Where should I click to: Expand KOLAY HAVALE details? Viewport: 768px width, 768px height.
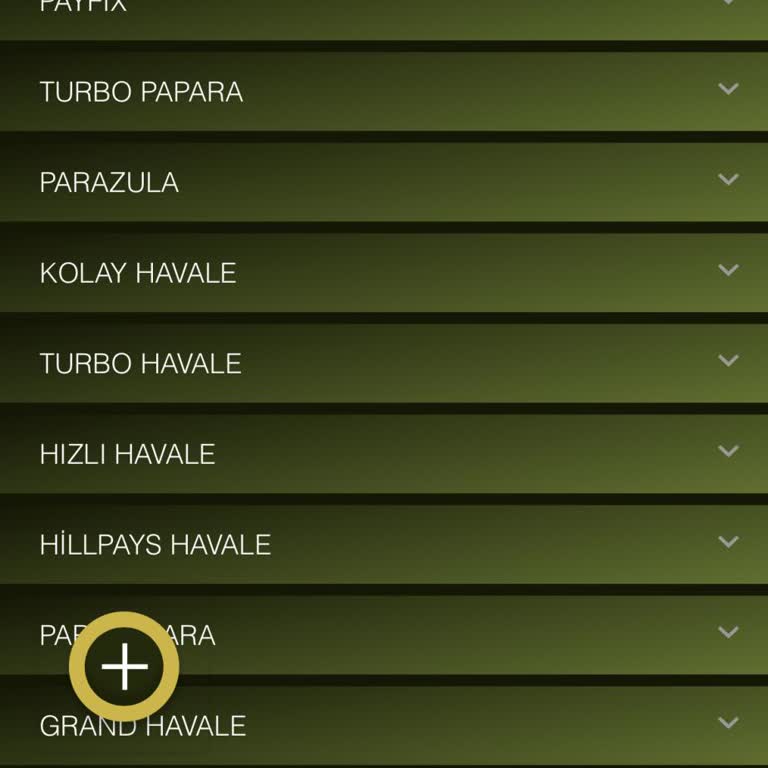tap(728, 271)
